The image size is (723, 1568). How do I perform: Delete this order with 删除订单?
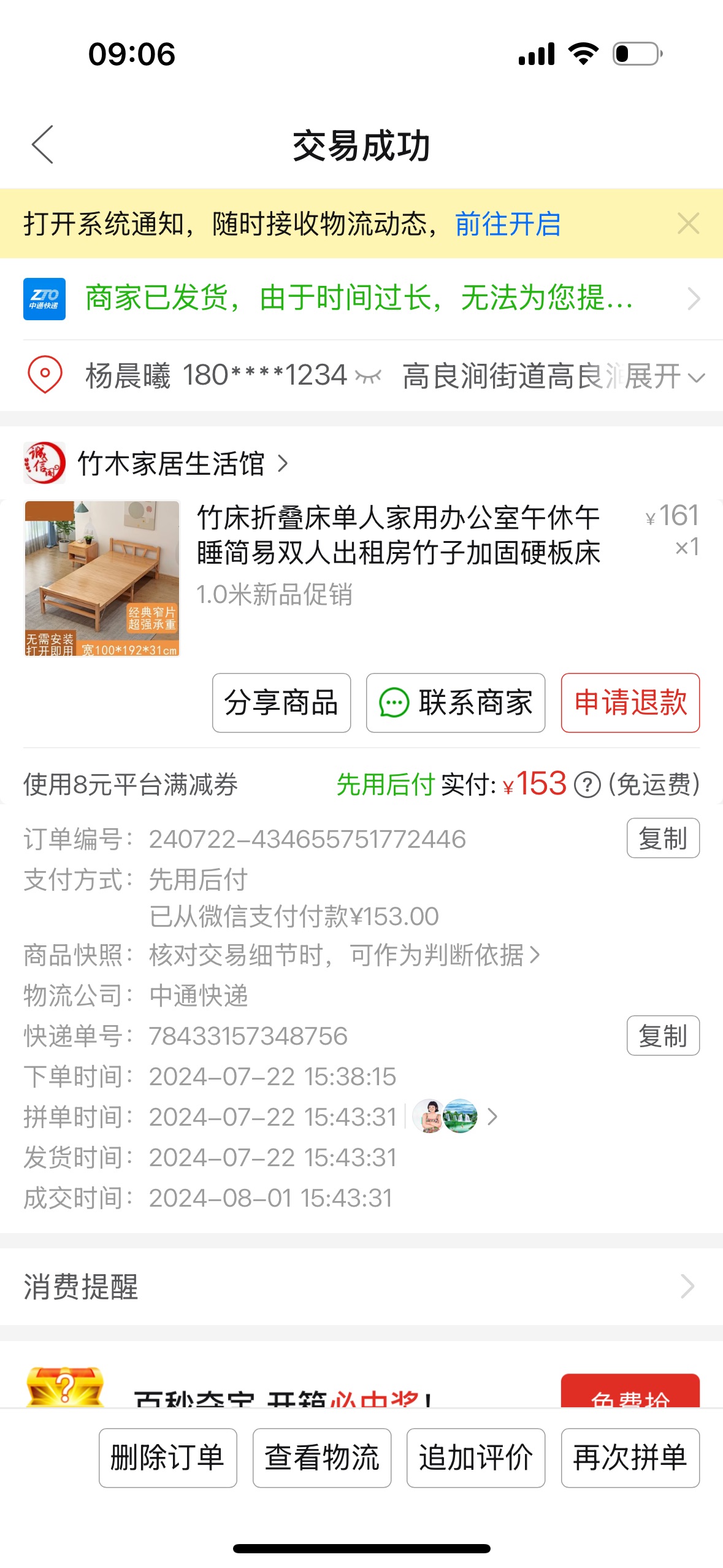coord(168,1458)
